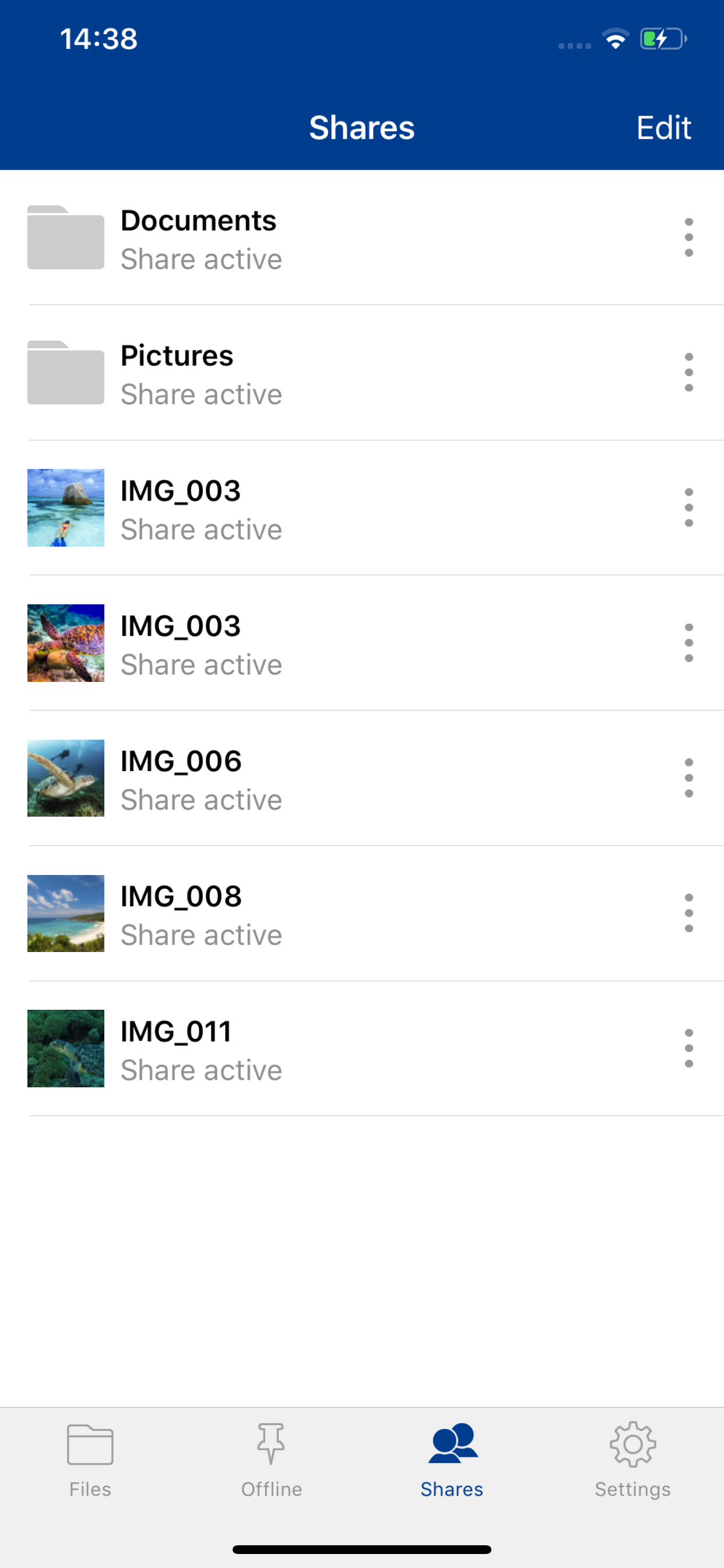Open options menu for Pictures share
724x1568 pixels.
point(688,373)
